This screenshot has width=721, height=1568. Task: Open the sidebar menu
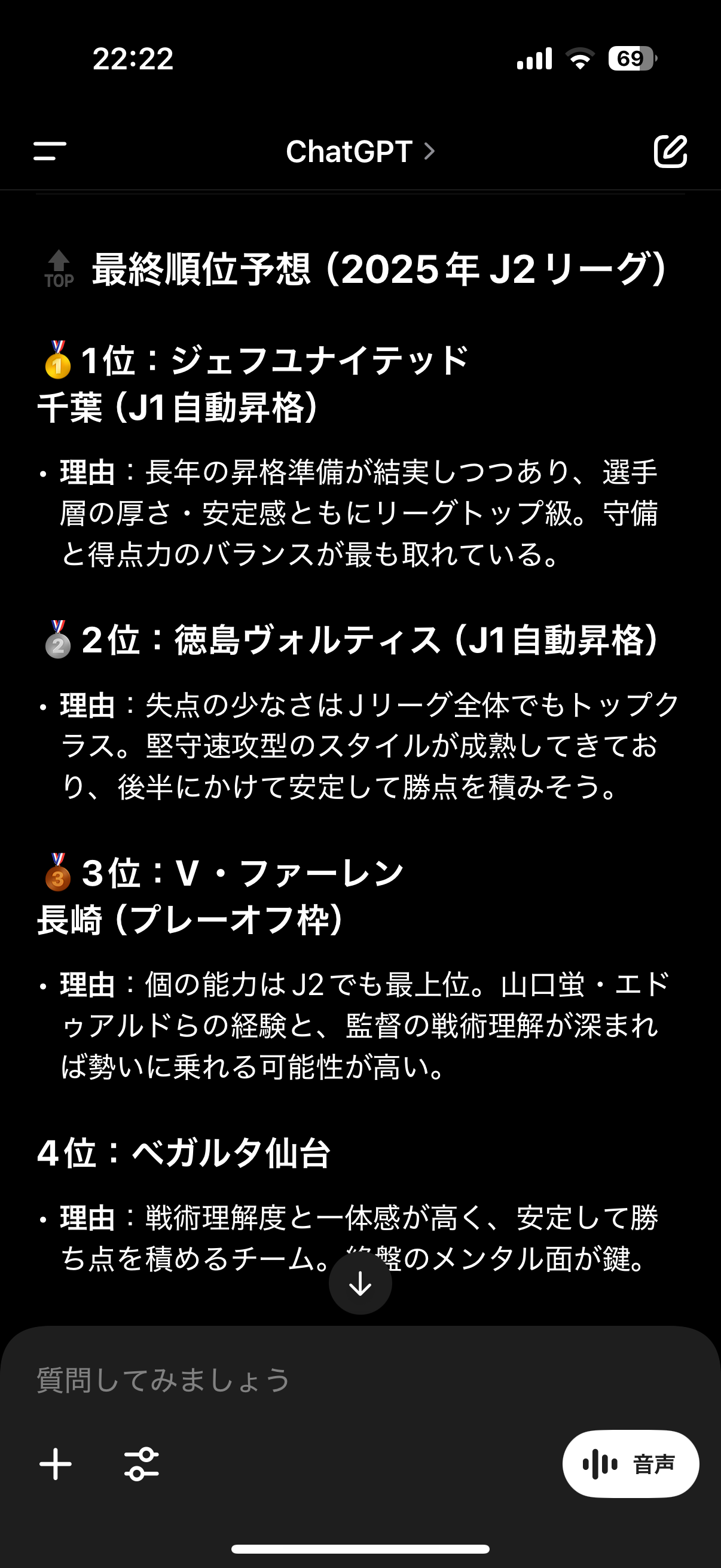click(x=50, y=151)
